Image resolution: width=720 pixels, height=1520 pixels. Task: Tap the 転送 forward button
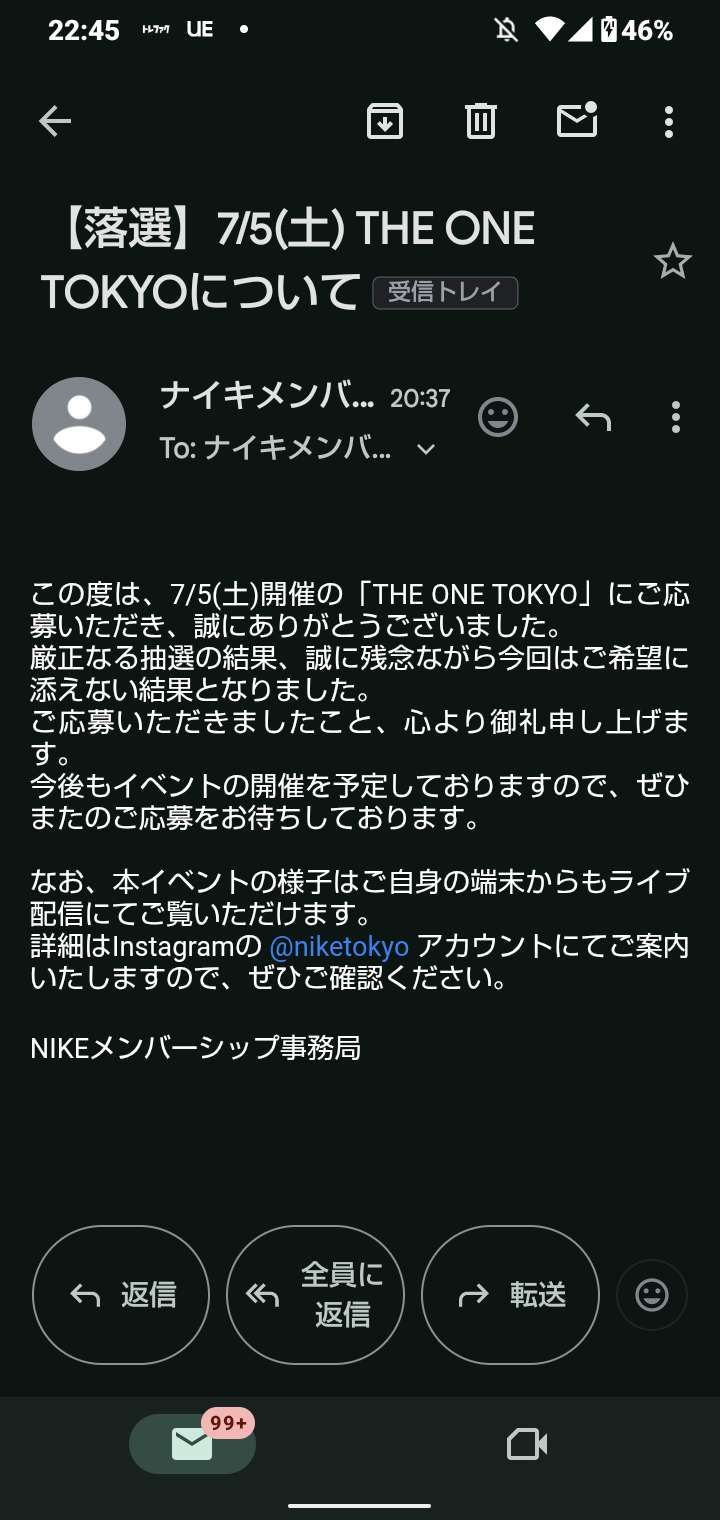click(x=510, y=1295)
